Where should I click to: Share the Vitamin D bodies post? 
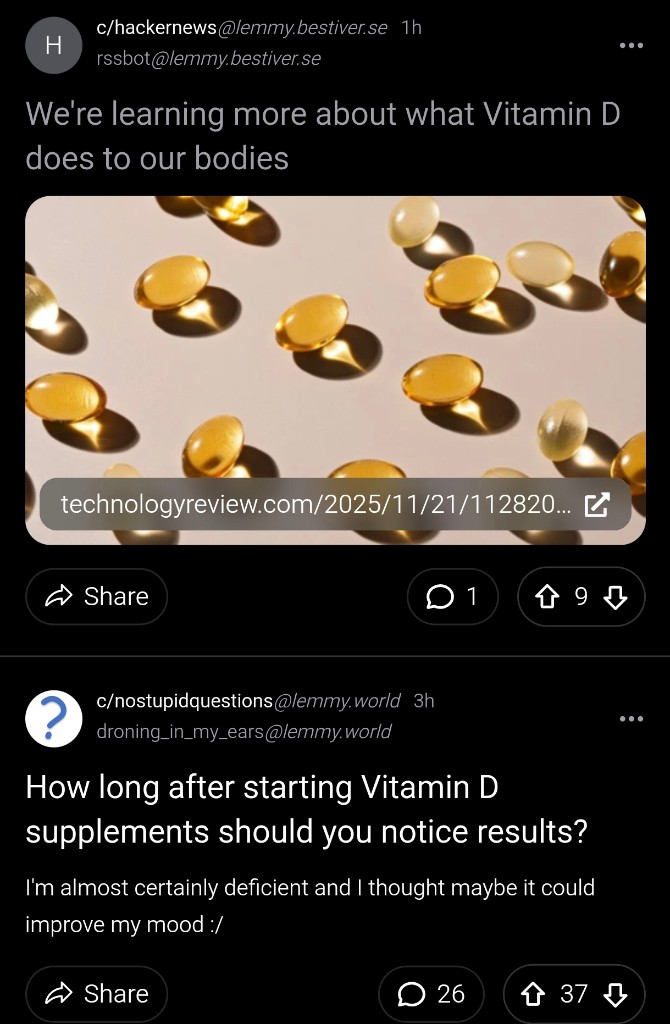[96, 597]
